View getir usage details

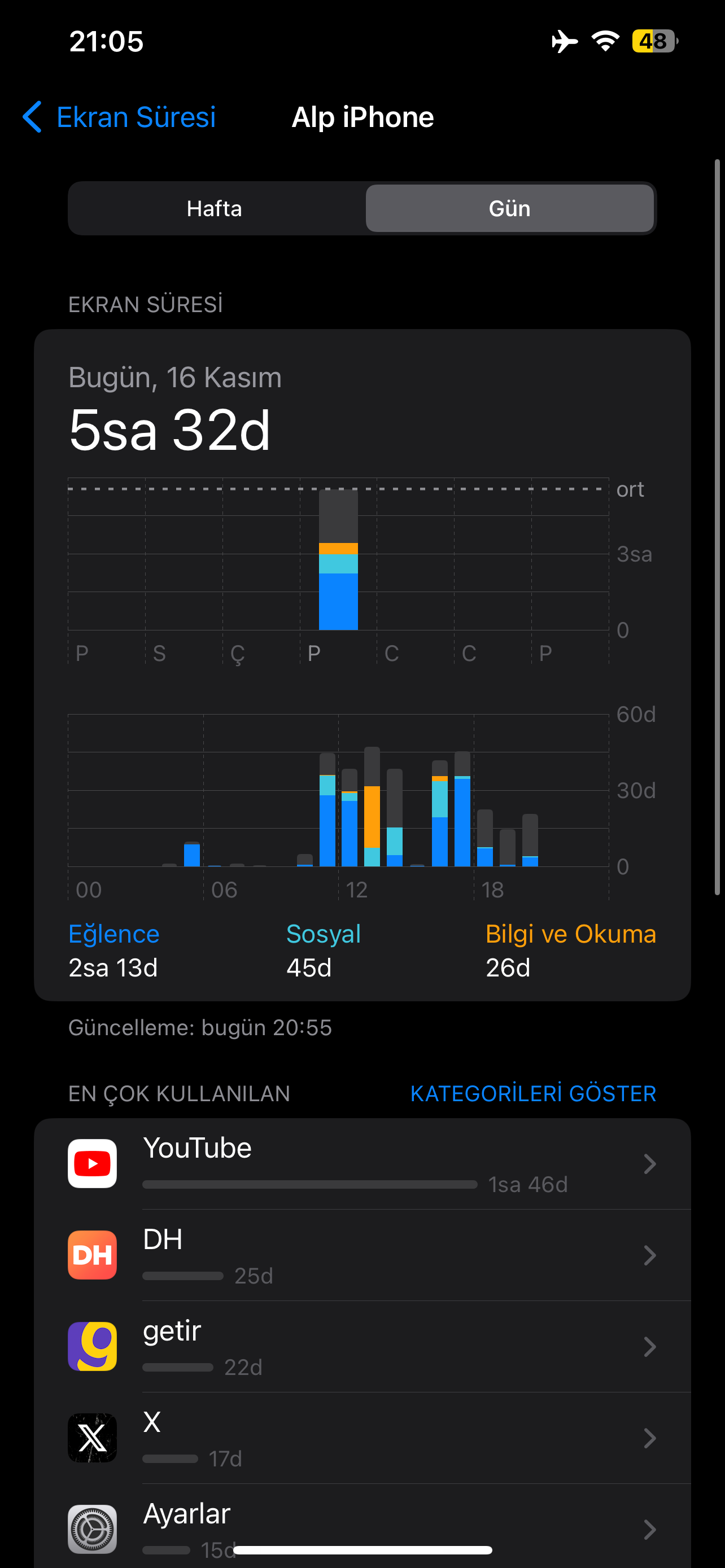[362, 1346]
